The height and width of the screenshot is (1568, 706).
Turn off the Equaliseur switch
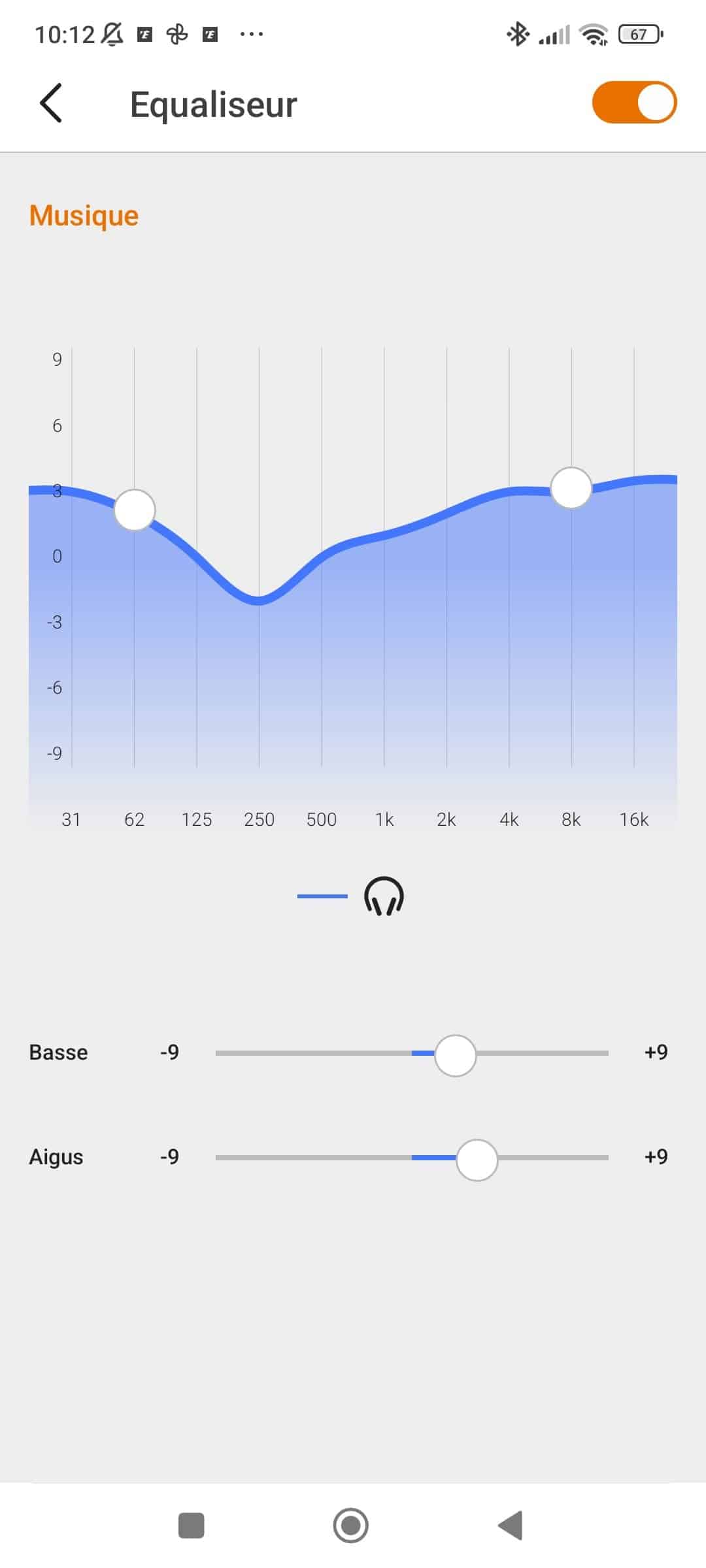[633, 103]
